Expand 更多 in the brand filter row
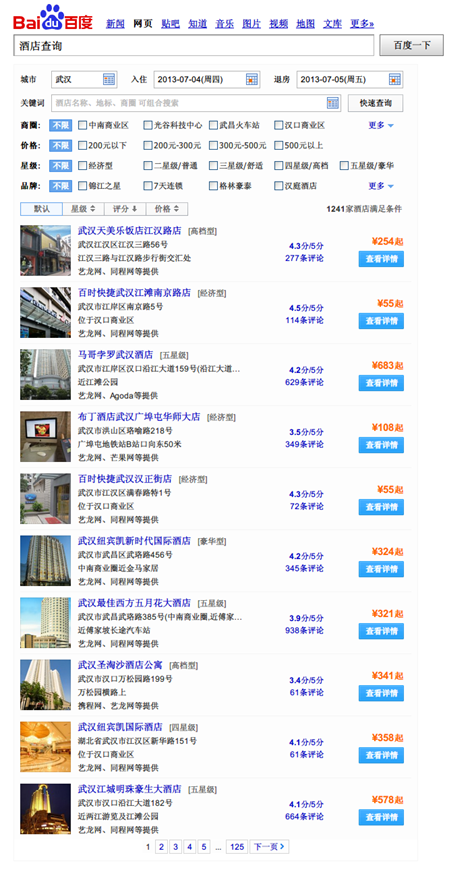The width and height of the screenshot is (469, 869). click(381, 186)
